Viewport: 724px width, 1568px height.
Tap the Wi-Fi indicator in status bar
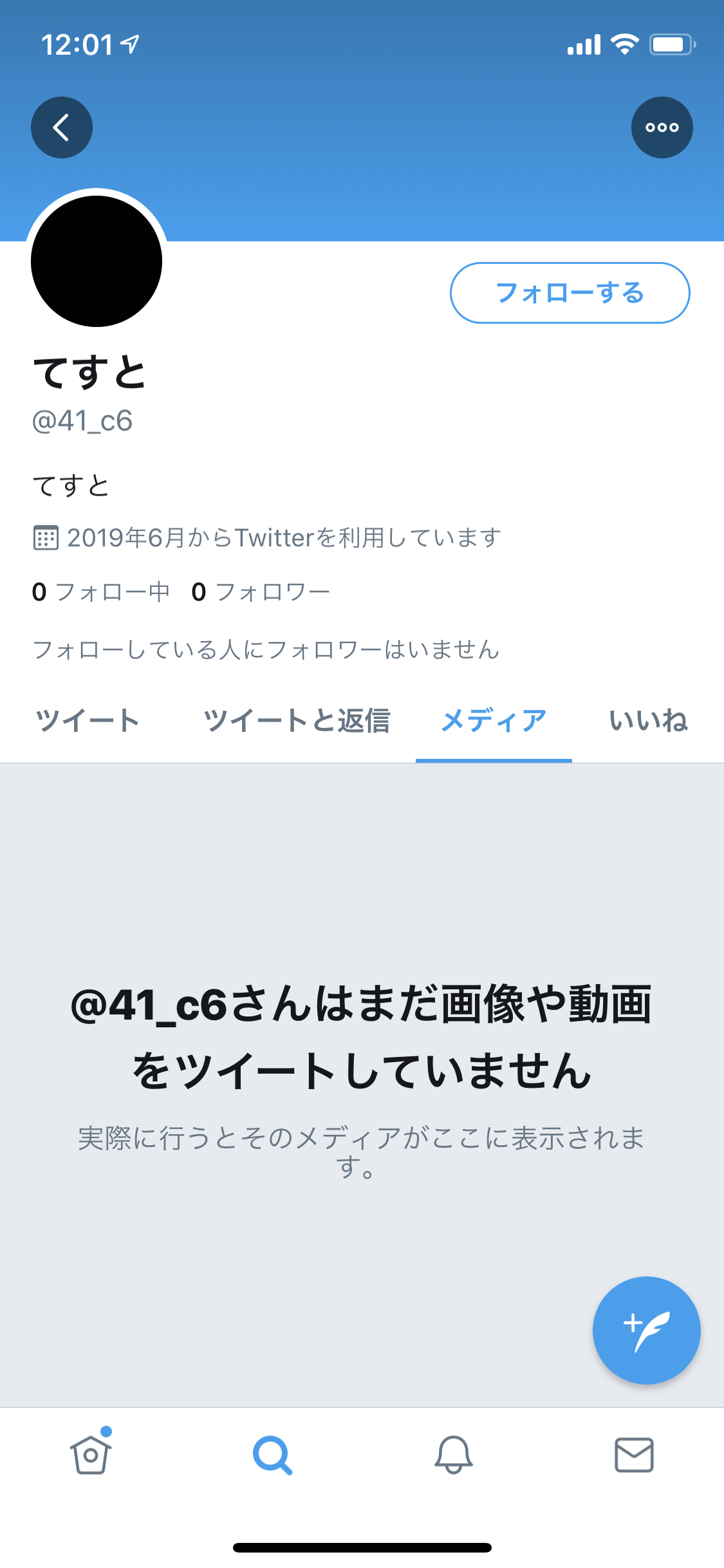[624, 44]
